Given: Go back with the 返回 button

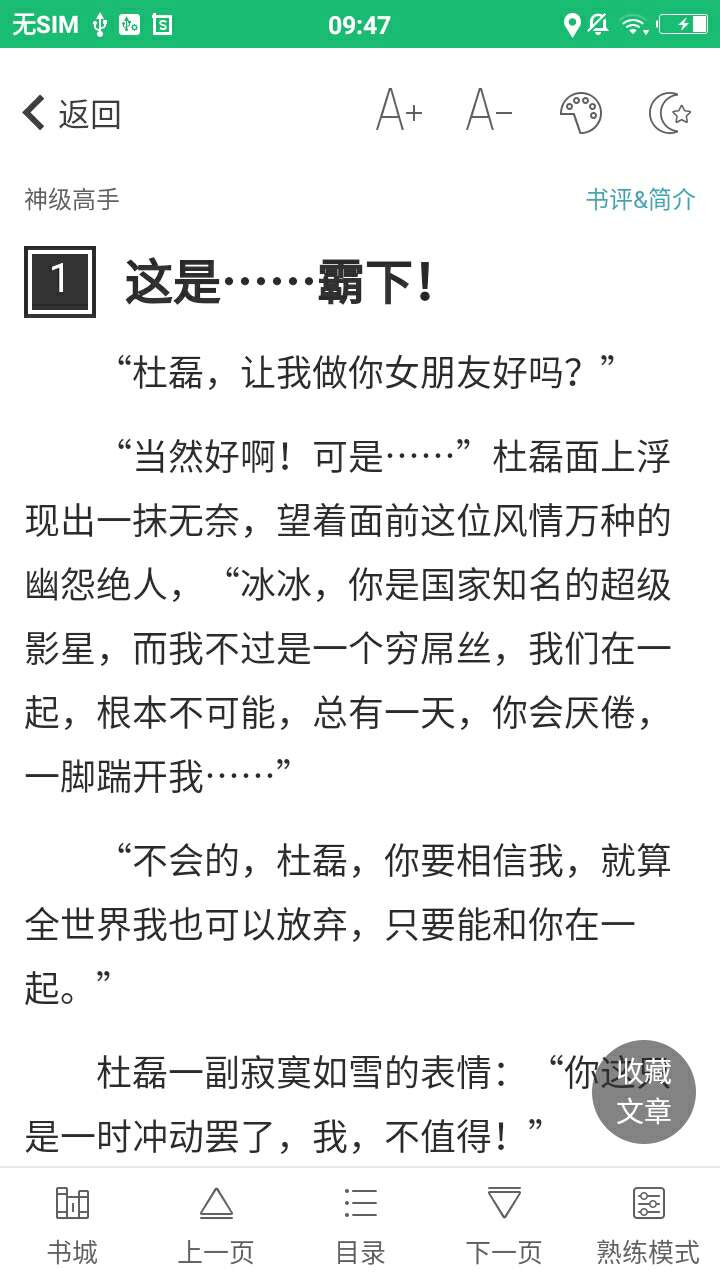Looking at the screenshot, I should pyautogui.click(x=72, y=113).
